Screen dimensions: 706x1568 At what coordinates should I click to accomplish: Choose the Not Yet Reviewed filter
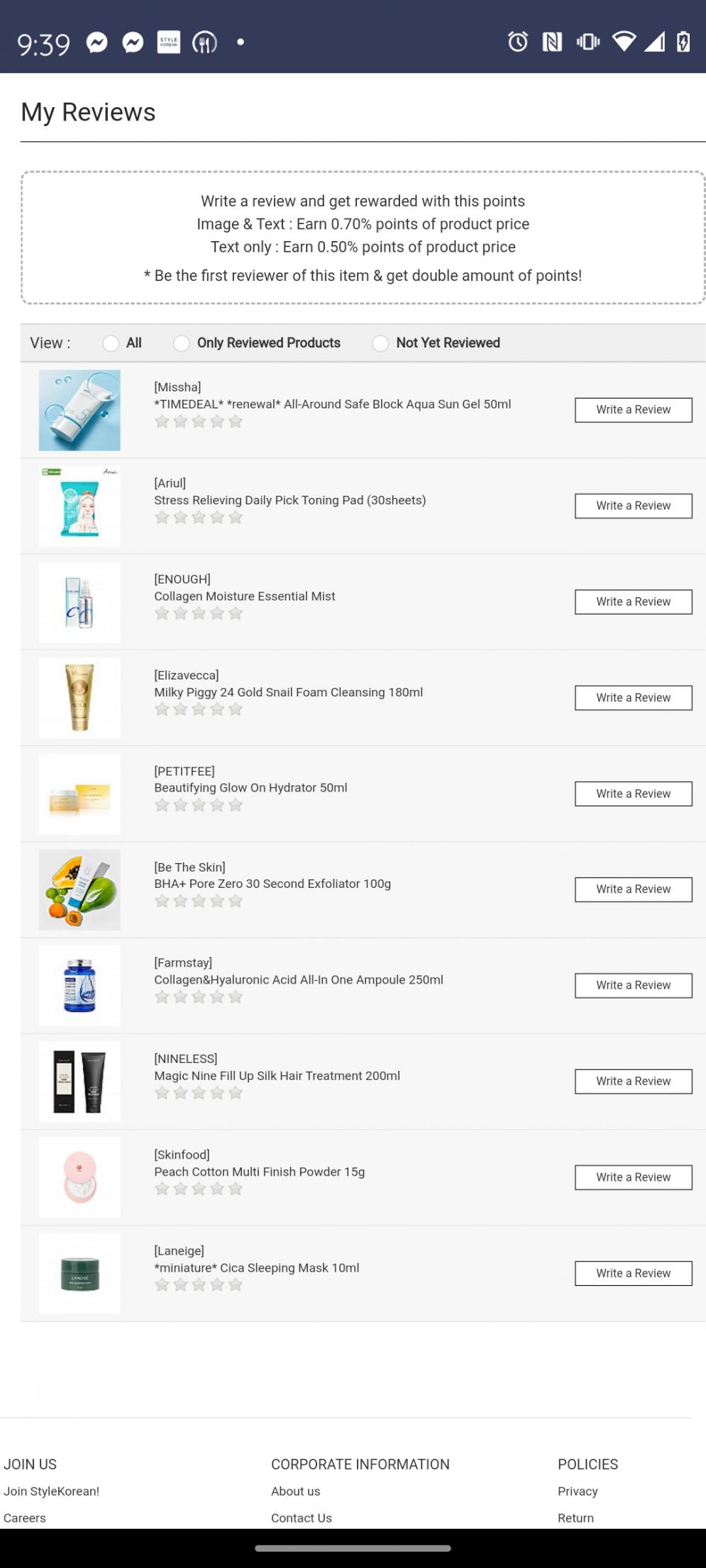point(380,343)
